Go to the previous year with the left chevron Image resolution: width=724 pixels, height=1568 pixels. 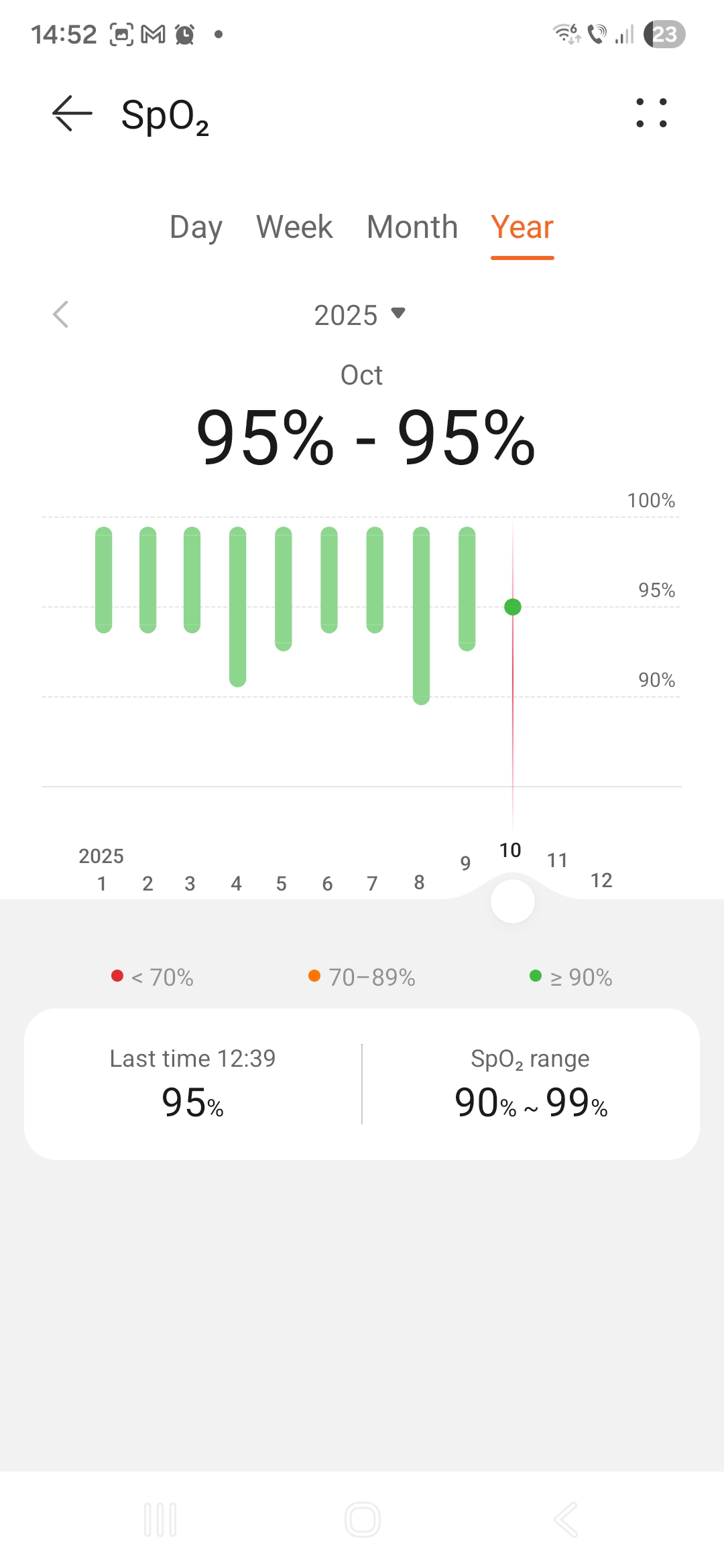[61, 314]
